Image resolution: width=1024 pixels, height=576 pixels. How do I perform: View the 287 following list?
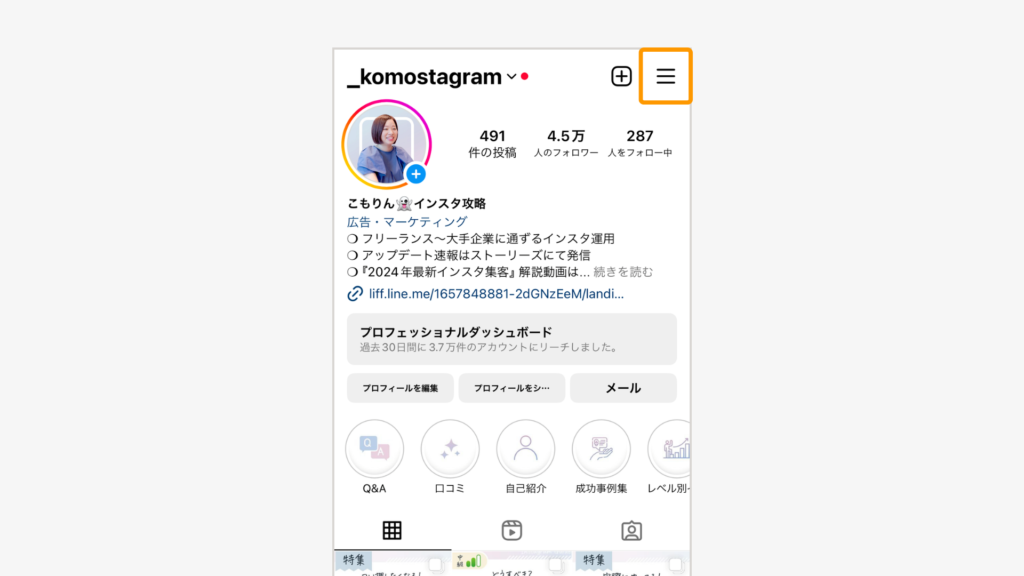pyautogui.click(x=640, y=143)
